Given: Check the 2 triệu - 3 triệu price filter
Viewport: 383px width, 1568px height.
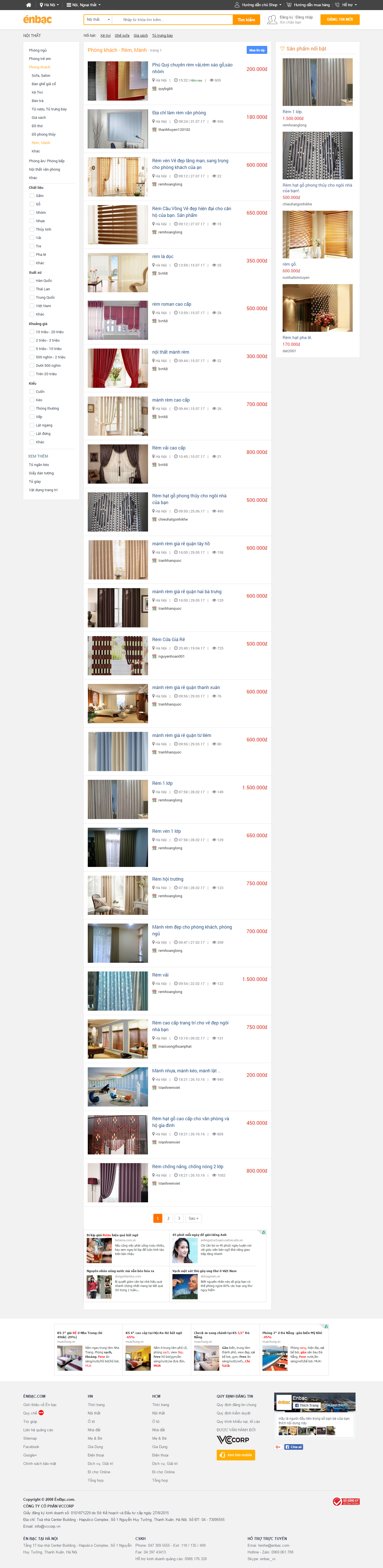Looking at the screenshot, I should pyautogui.click(x=32, y=340).
